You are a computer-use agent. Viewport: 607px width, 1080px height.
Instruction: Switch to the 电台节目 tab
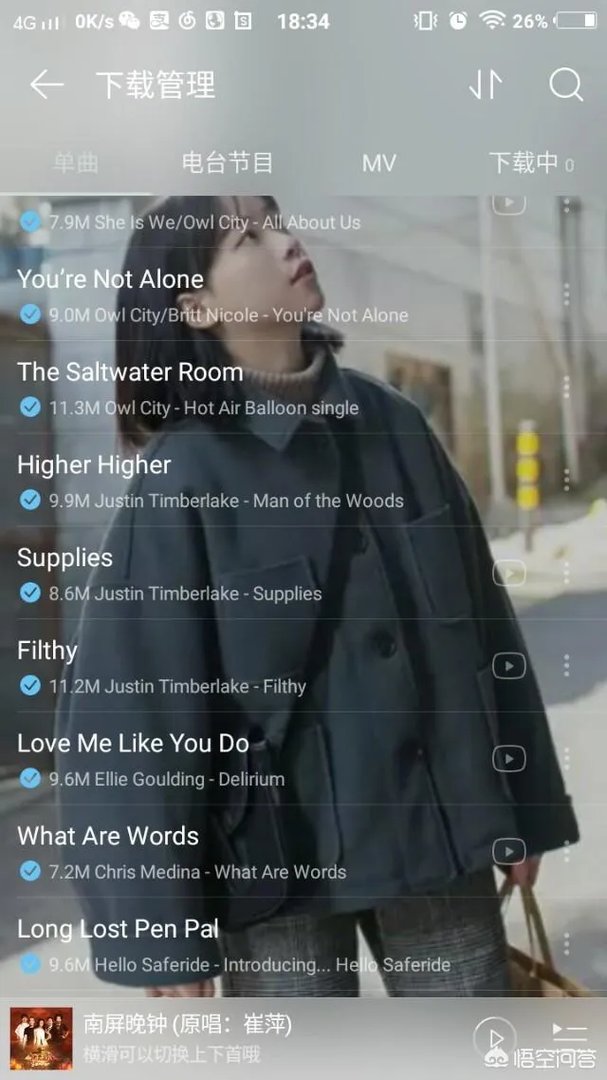tap(227, 163)
